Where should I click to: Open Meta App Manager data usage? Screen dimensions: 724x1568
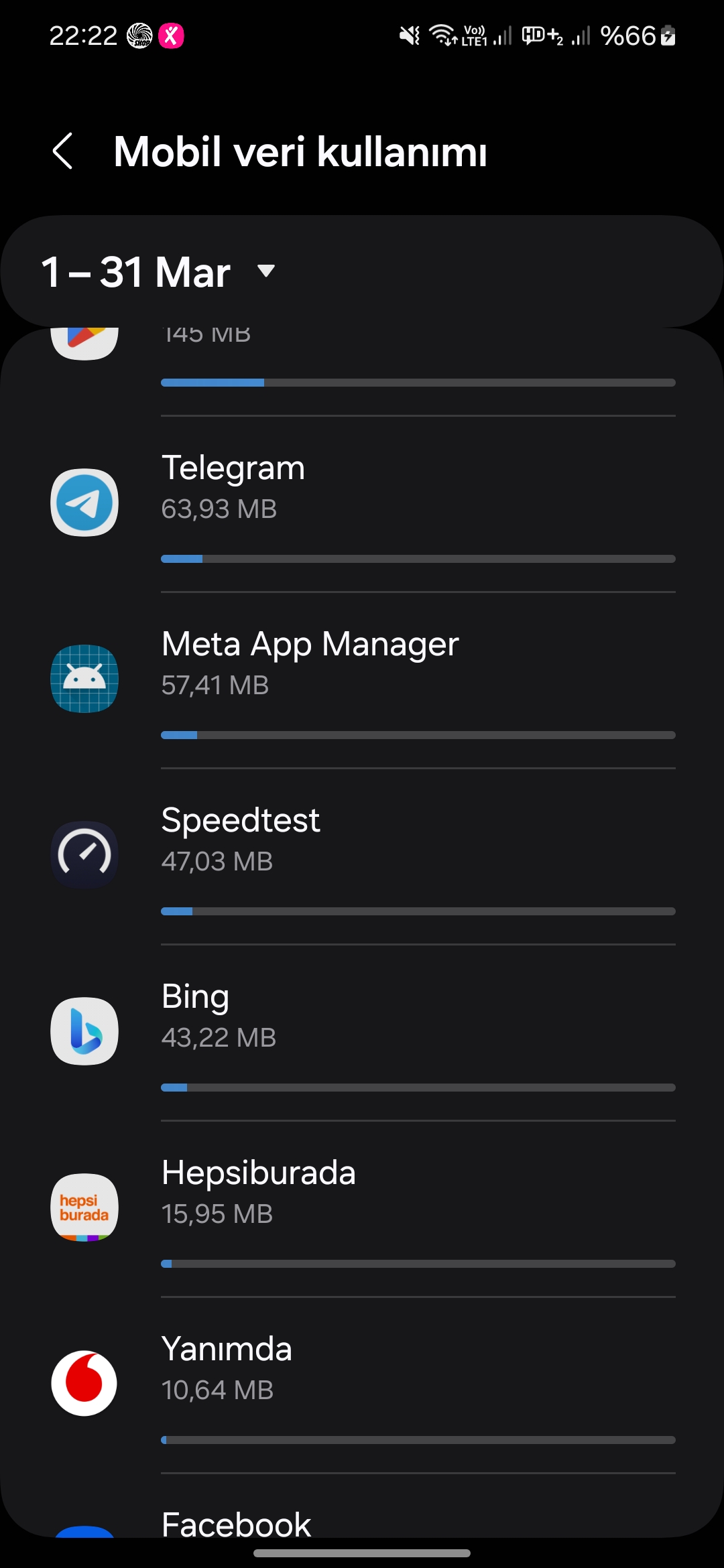[362, 680]
